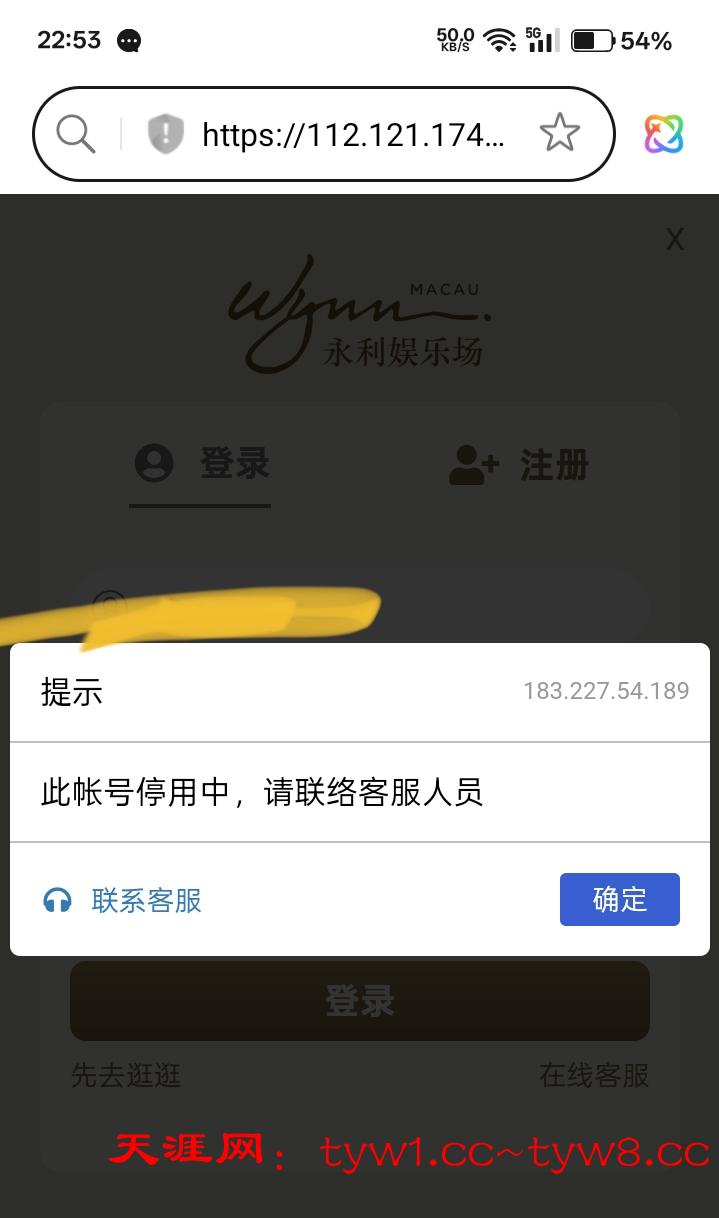Viewport: 719px width, 1218px height.
Task: Tap 确定 to dismiss the alert
Action: pos(619,899)
